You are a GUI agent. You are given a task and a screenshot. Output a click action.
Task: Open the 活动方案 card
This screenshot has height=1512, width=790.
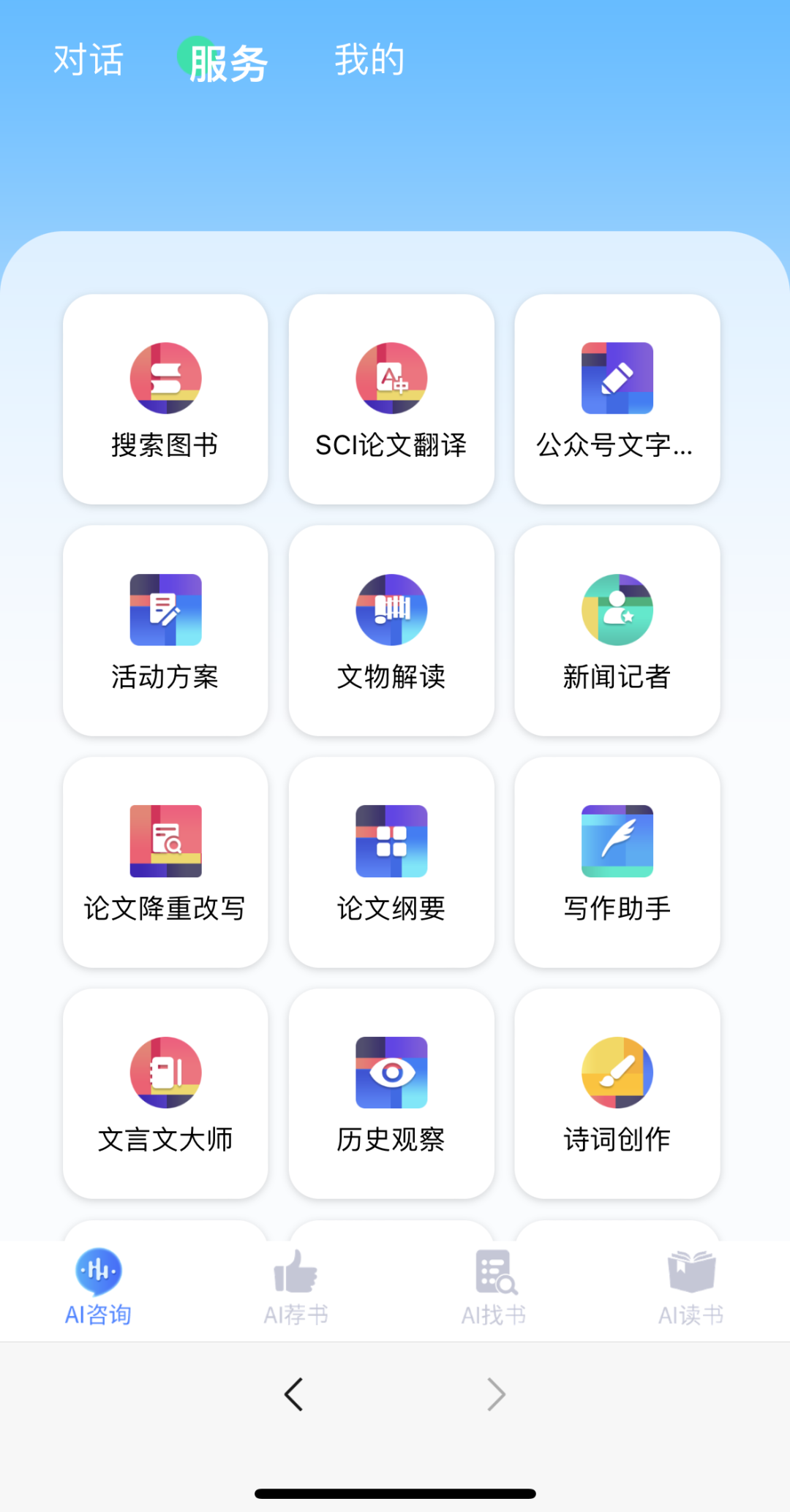click(x=165, y=630)
